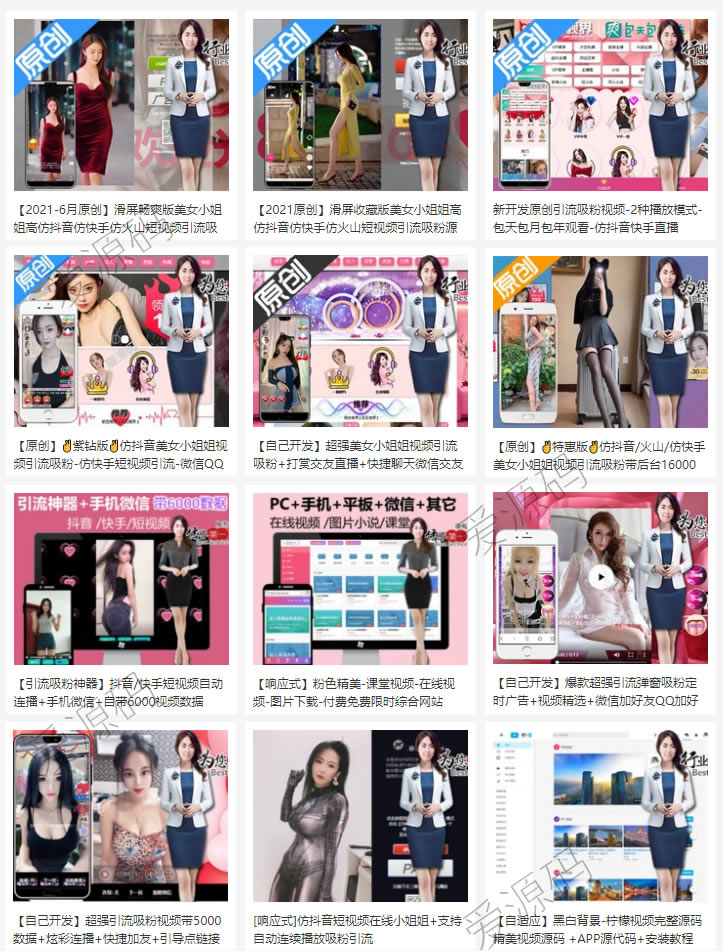
Task: View the 引流吸粉神器 抖音/快手短视频 card
Action: click(121, 578)
